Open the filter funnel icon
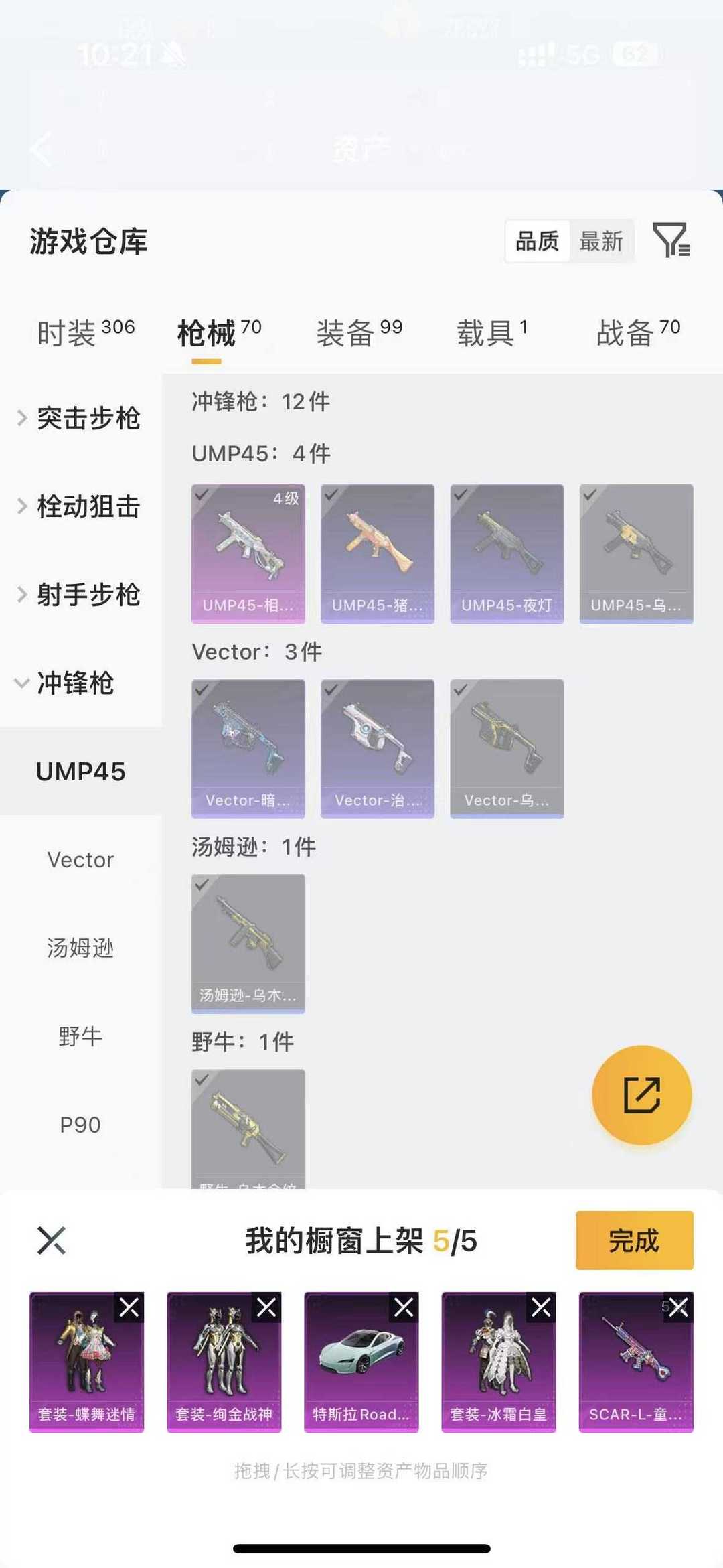723x1568 pixels. click(x=671, y=240)
